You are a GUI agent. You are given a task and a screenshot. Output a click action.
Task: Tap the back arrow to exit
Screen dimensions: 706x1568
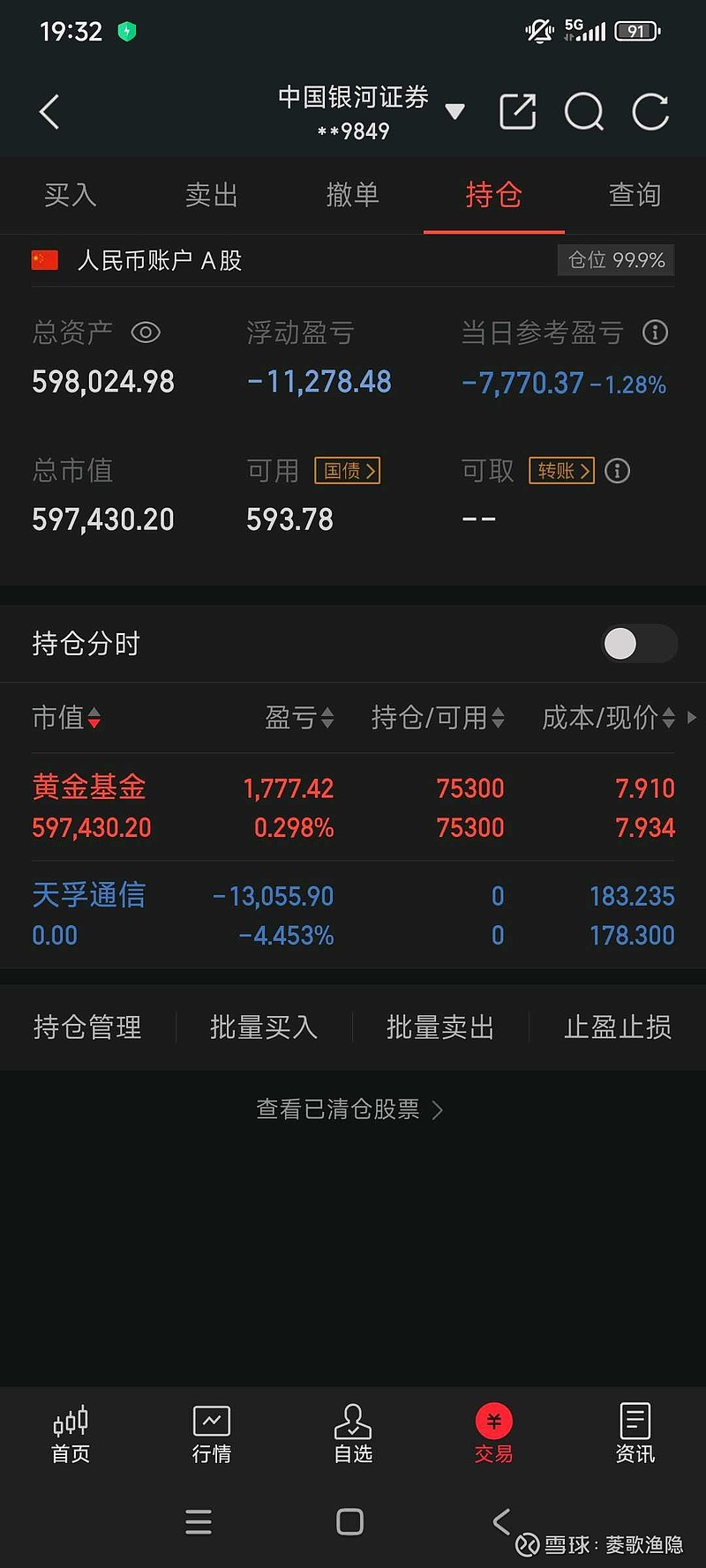(49, 112)
